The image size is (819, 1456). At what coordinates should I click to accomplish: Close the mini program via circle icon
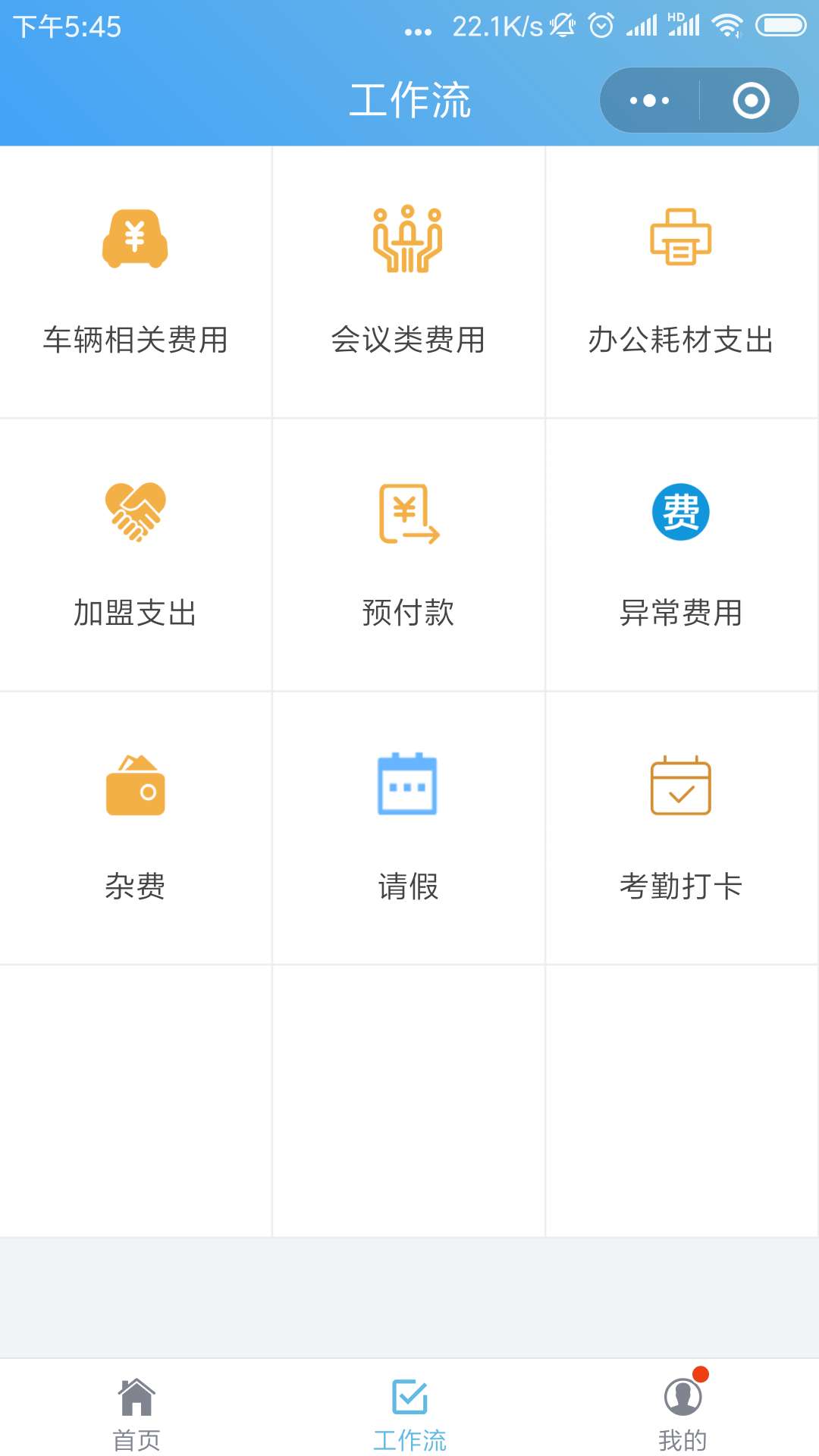751,101
